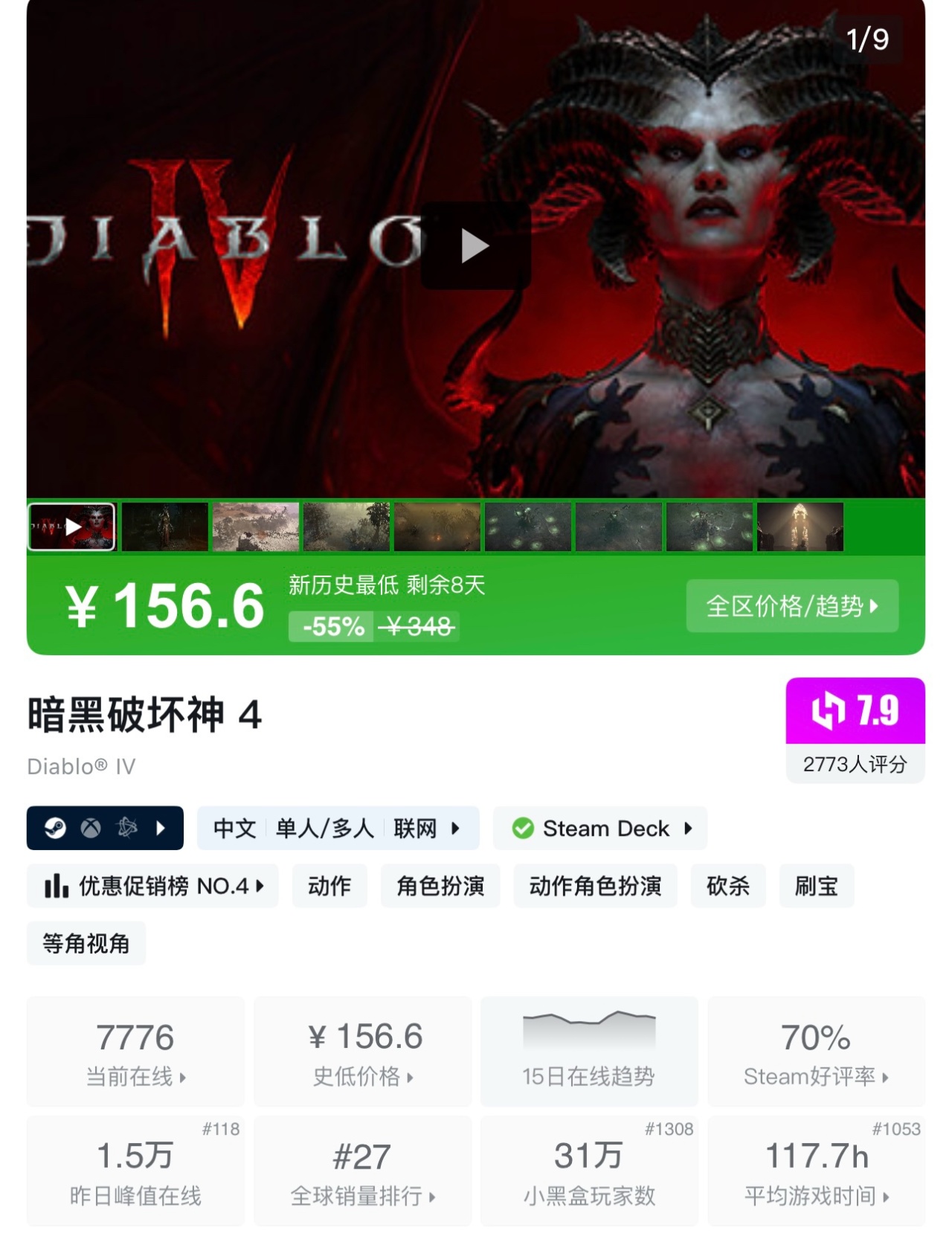
Task: Play the Diablo IV trailer video
Action: point(475,246)
